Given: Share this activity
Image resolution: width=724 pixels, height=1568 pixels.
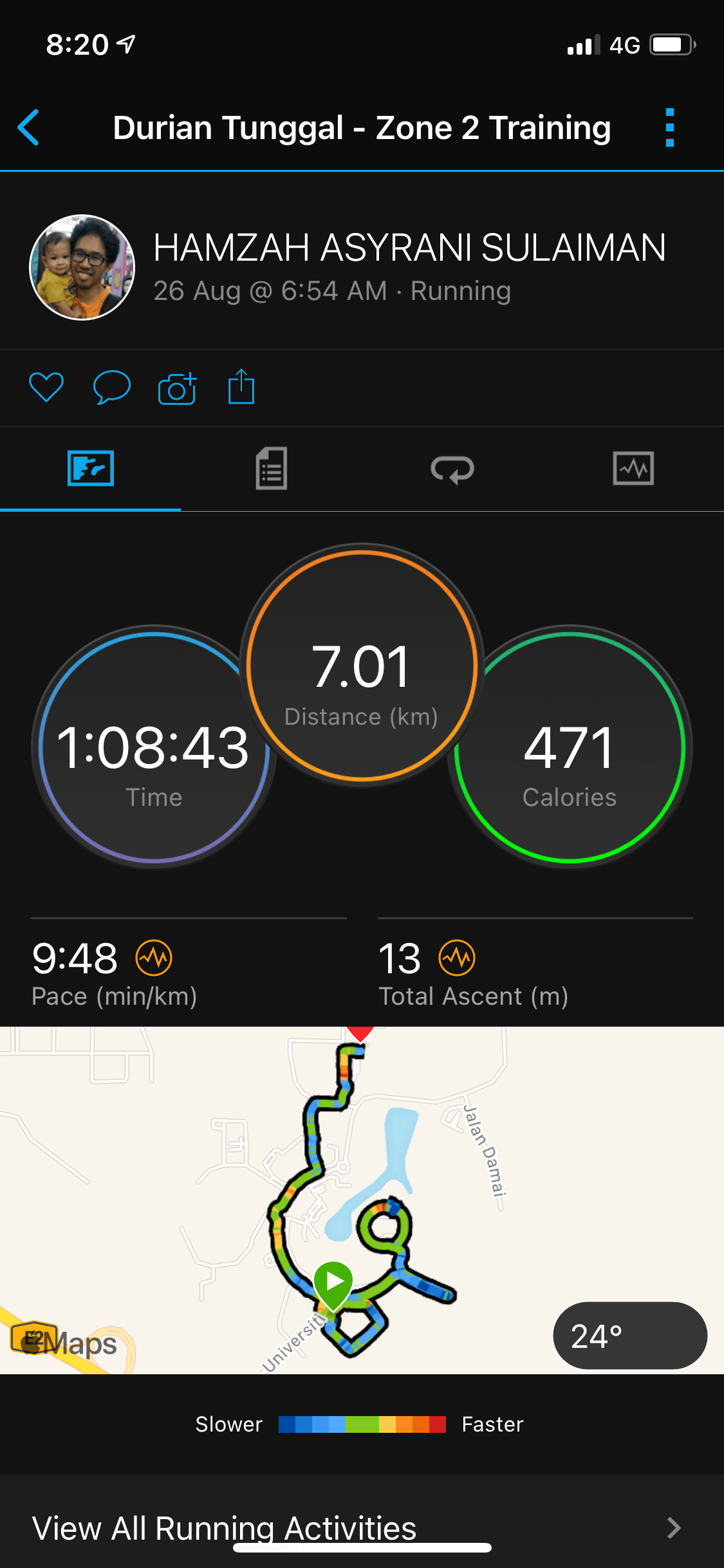Looking at the screenshot, I should tap(241, 387).
